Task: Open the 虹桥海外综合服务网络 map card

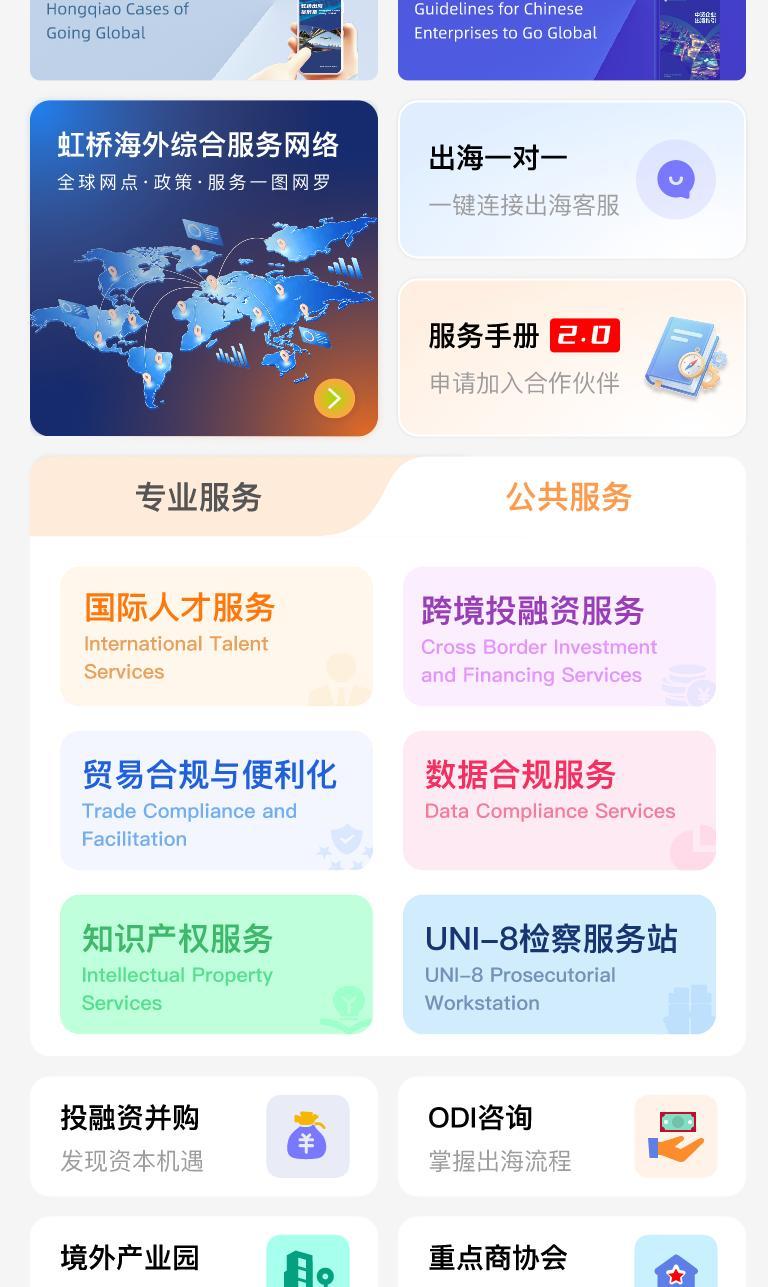Action: tap(203, 267)
